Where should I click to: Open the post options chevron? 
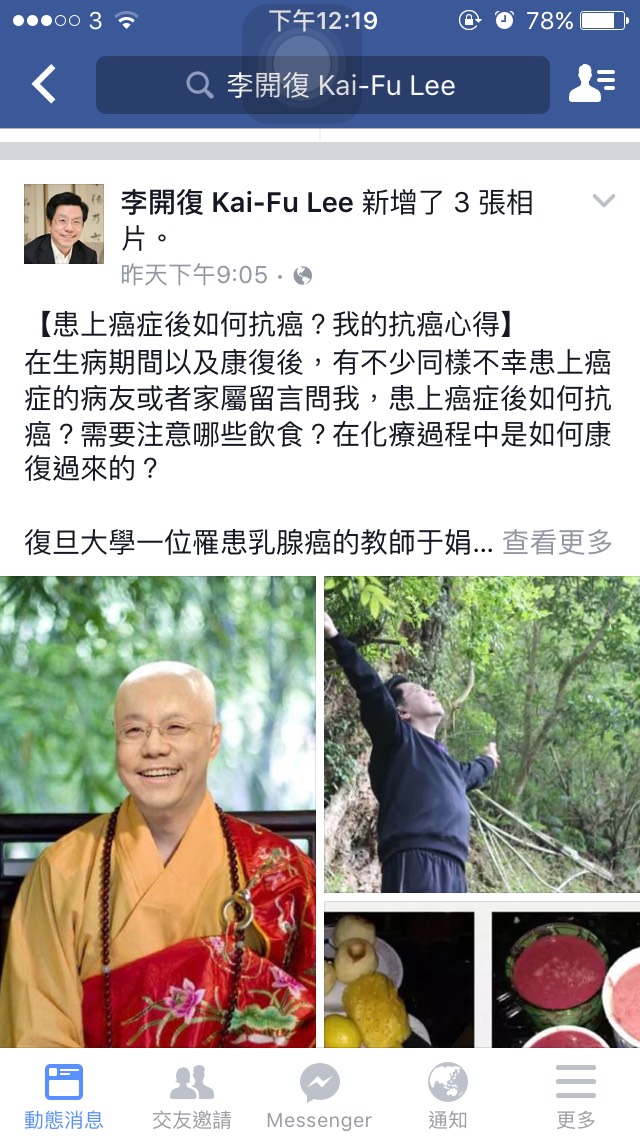(x=603, y=201)
